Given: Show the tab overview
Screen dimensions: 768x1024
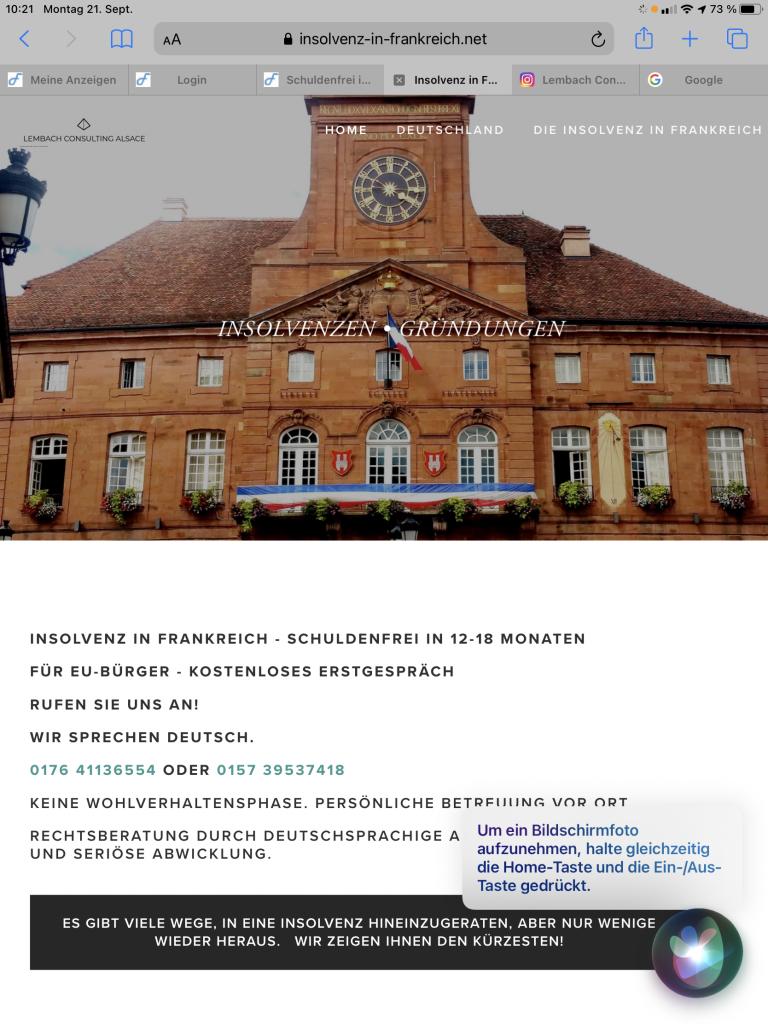Looking at the screenshot, I should pos(738,39).
